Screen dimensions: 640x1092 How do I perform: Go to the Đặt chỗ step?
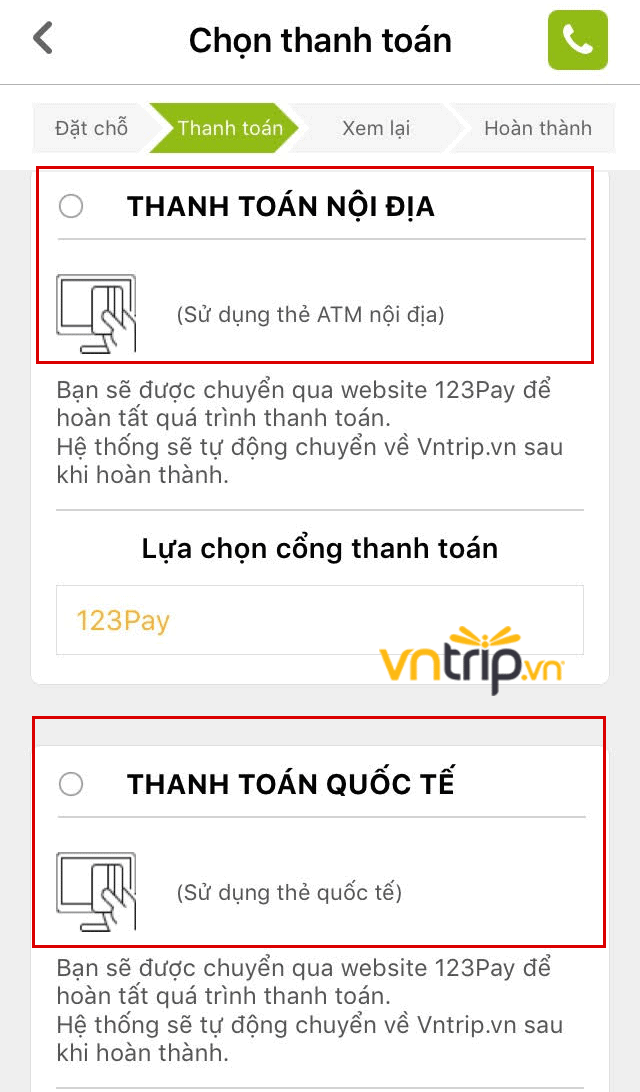click(x=91, y=128)
